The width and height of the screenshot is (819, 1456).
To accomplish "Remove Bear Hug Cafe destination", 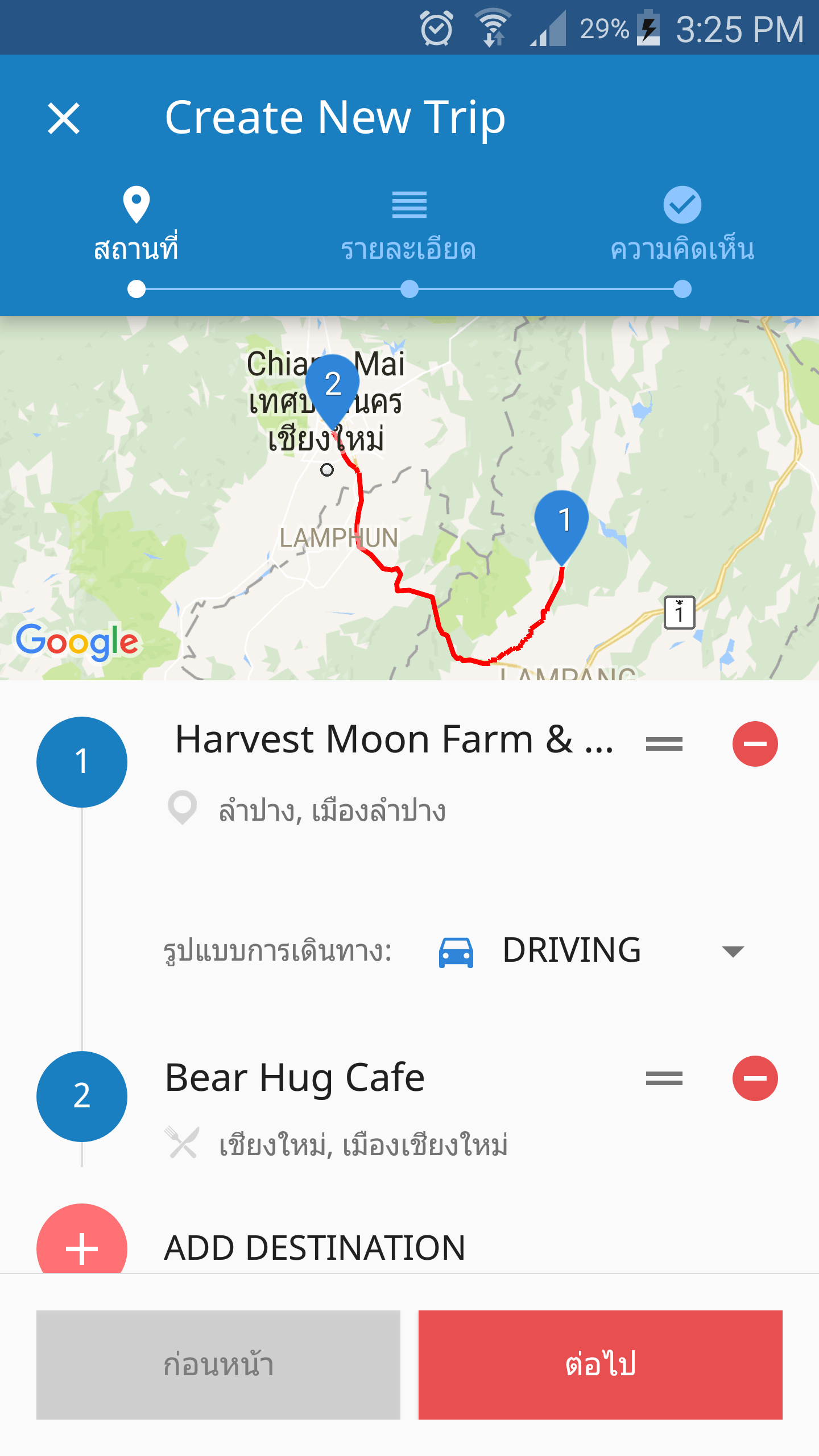I will (x=755, y=1078).
